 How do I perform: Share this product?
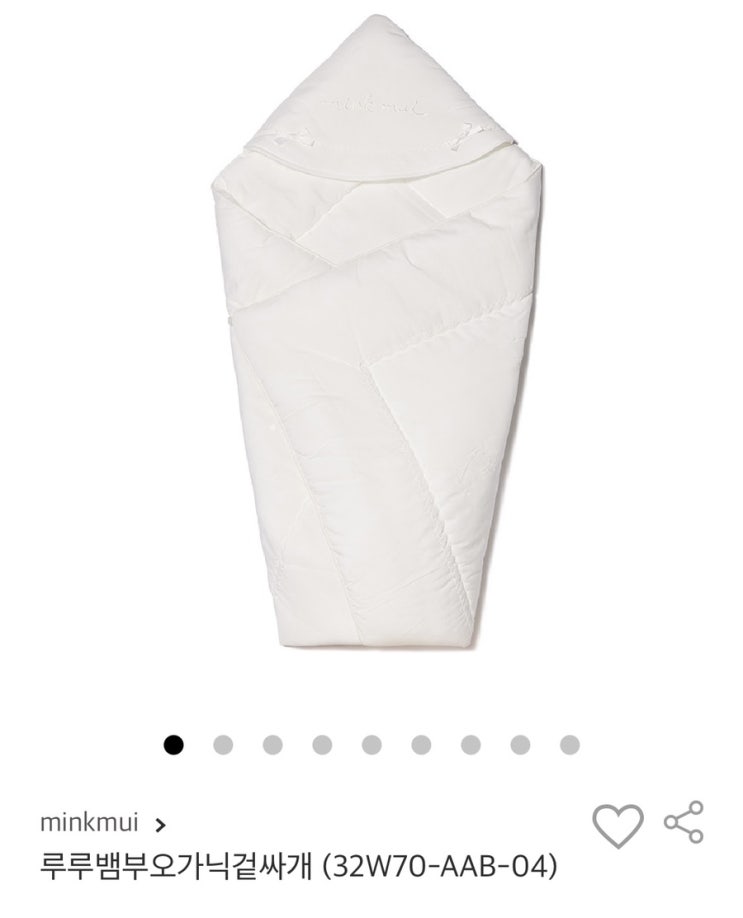coord(684,822)
